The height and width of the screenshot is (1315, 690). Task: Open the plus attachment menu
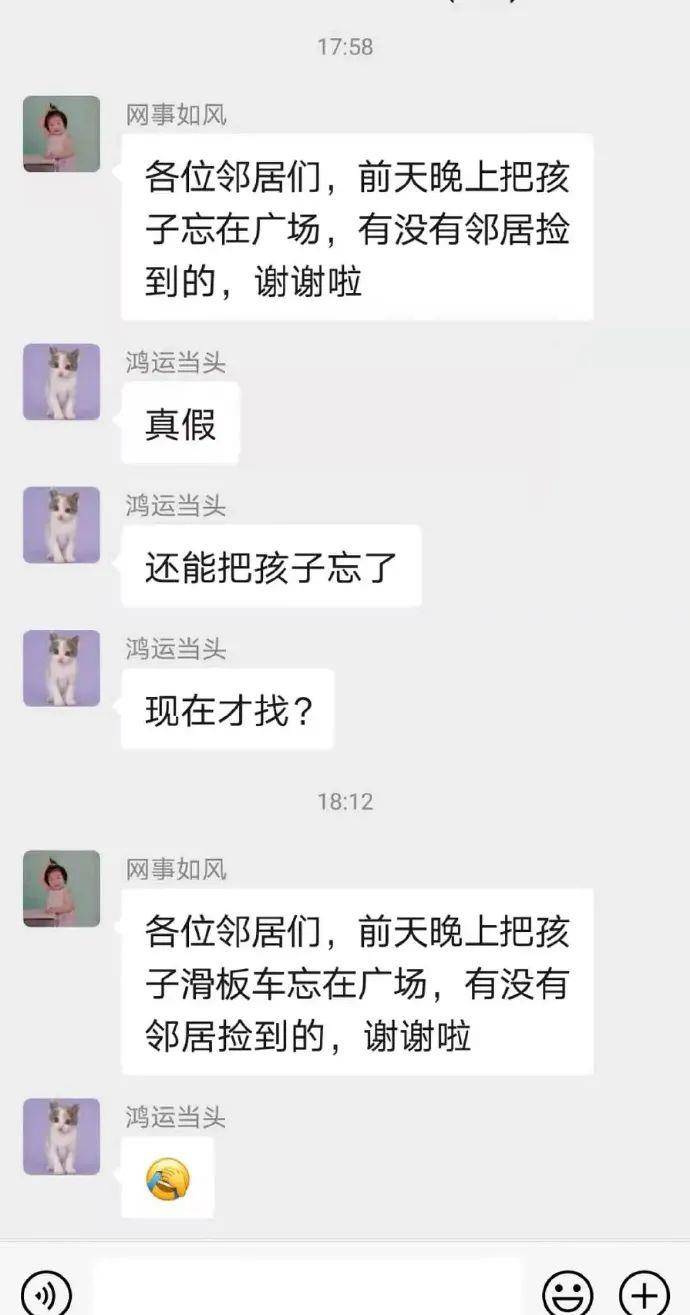pyautogui.click(x=644, y=1294)
